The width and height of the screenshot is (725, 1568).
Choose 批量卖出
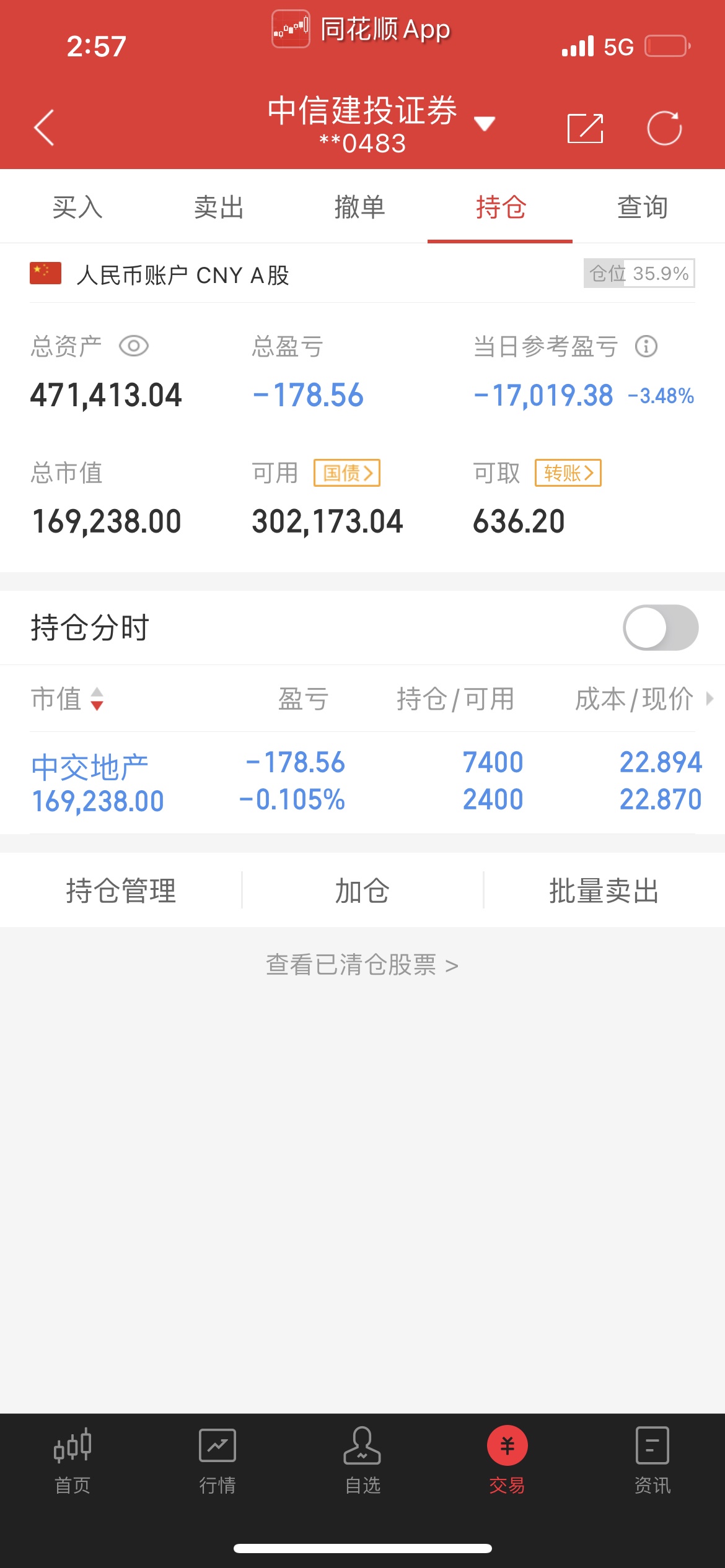pyautogui.click(x=604, y=891)
